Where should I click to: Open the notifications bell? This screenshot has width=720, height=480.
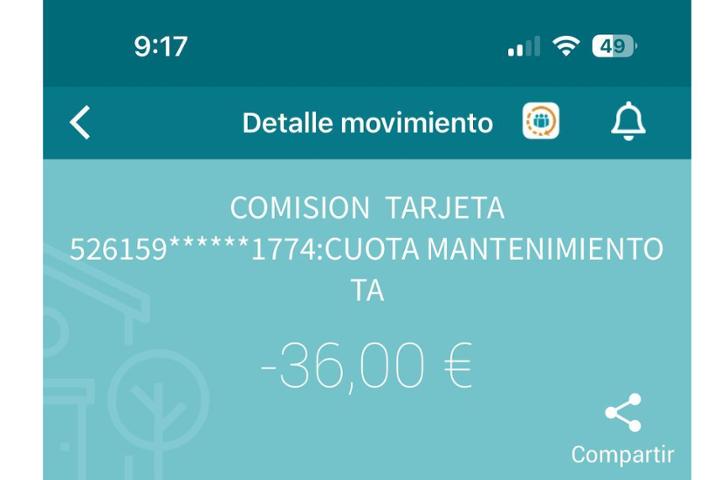[628, 122]
